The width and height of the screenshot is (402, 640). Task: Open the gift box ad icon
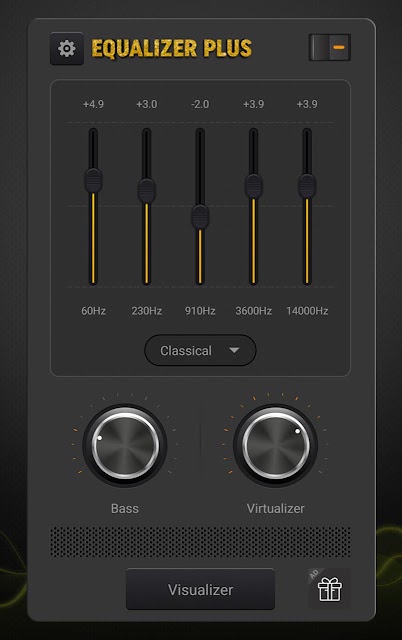(329, 589)
